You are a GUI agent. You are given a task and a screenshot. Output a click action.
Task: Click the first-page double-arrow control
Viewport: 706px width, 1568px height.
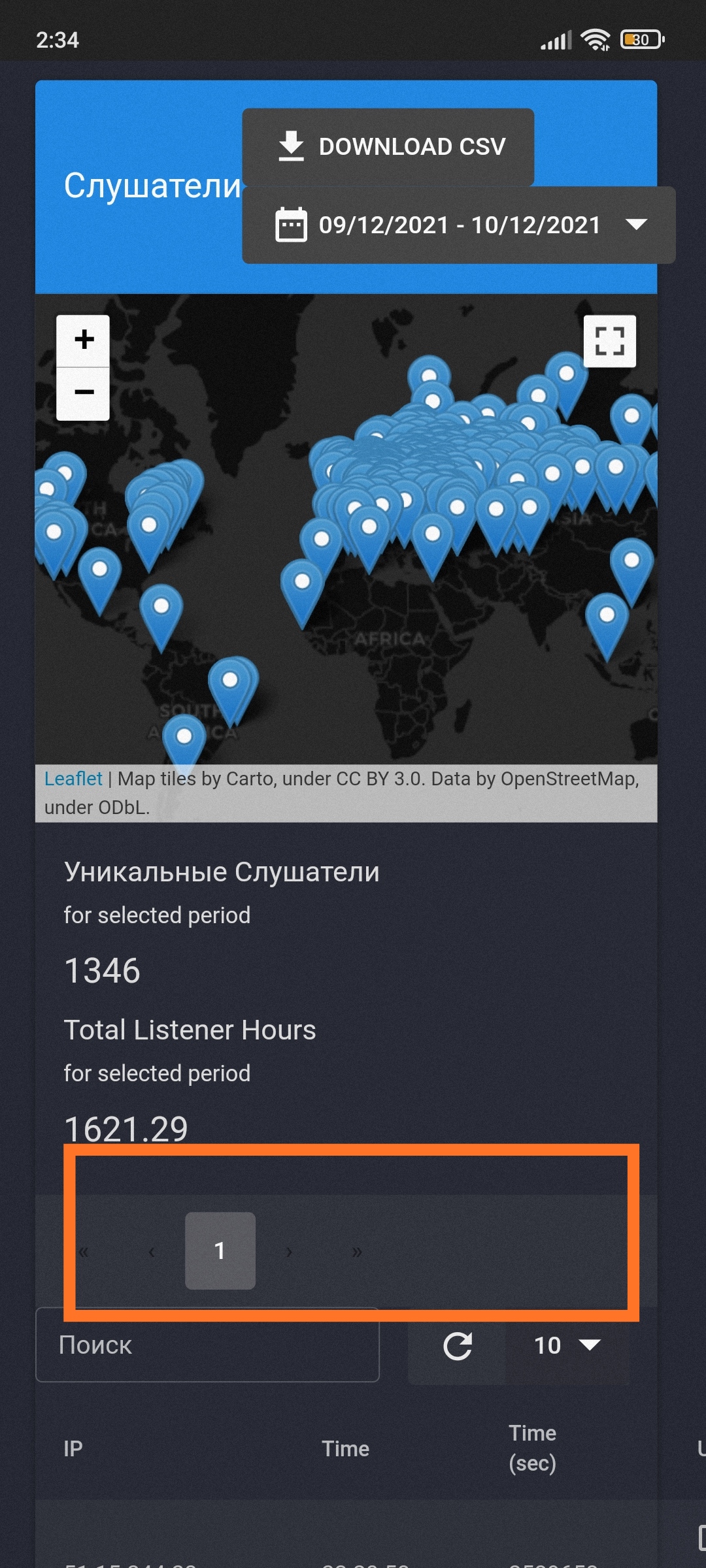82,1250
